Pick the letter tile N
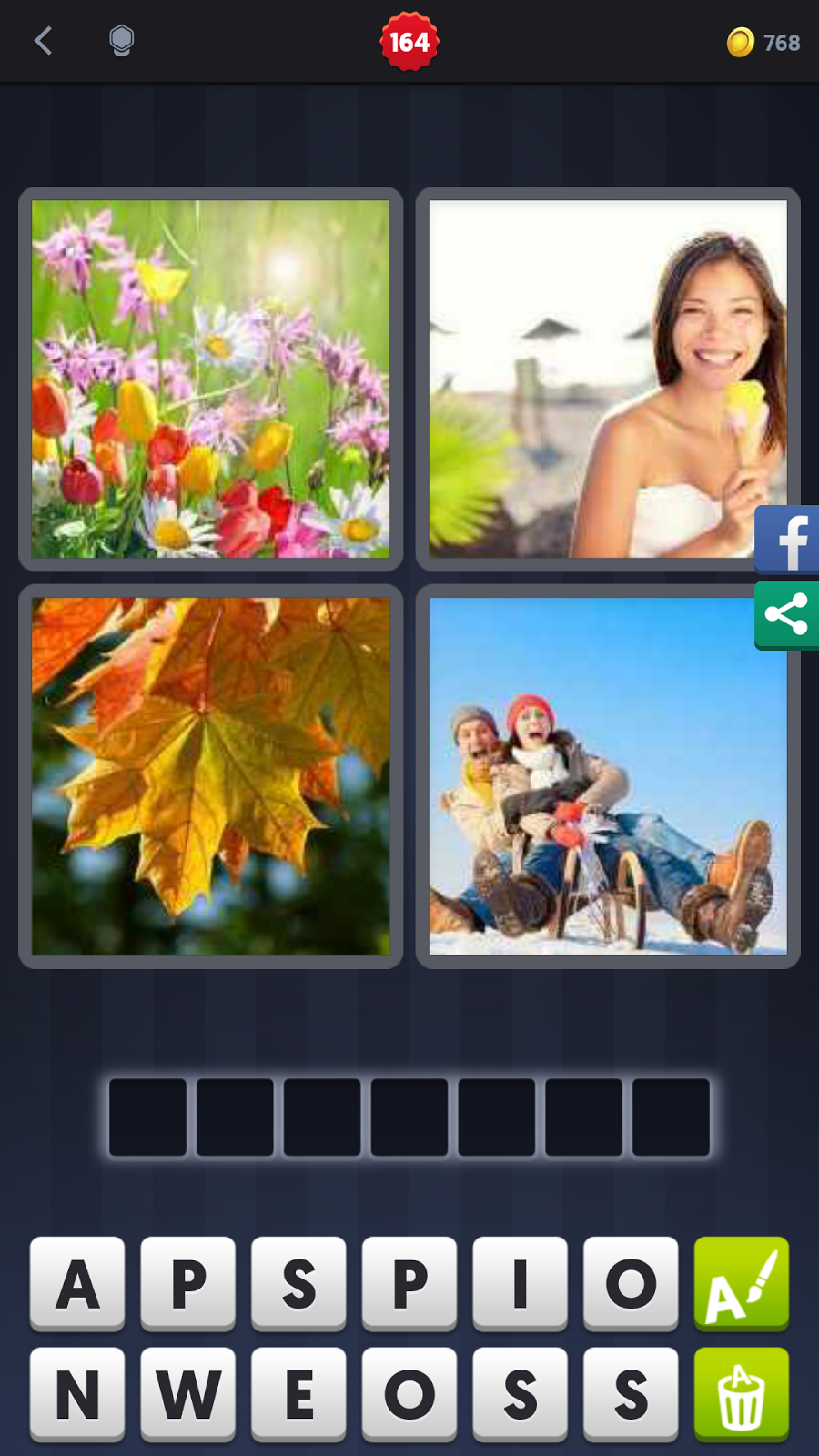Screen dimensions: 819x1456 [77, 1393]
